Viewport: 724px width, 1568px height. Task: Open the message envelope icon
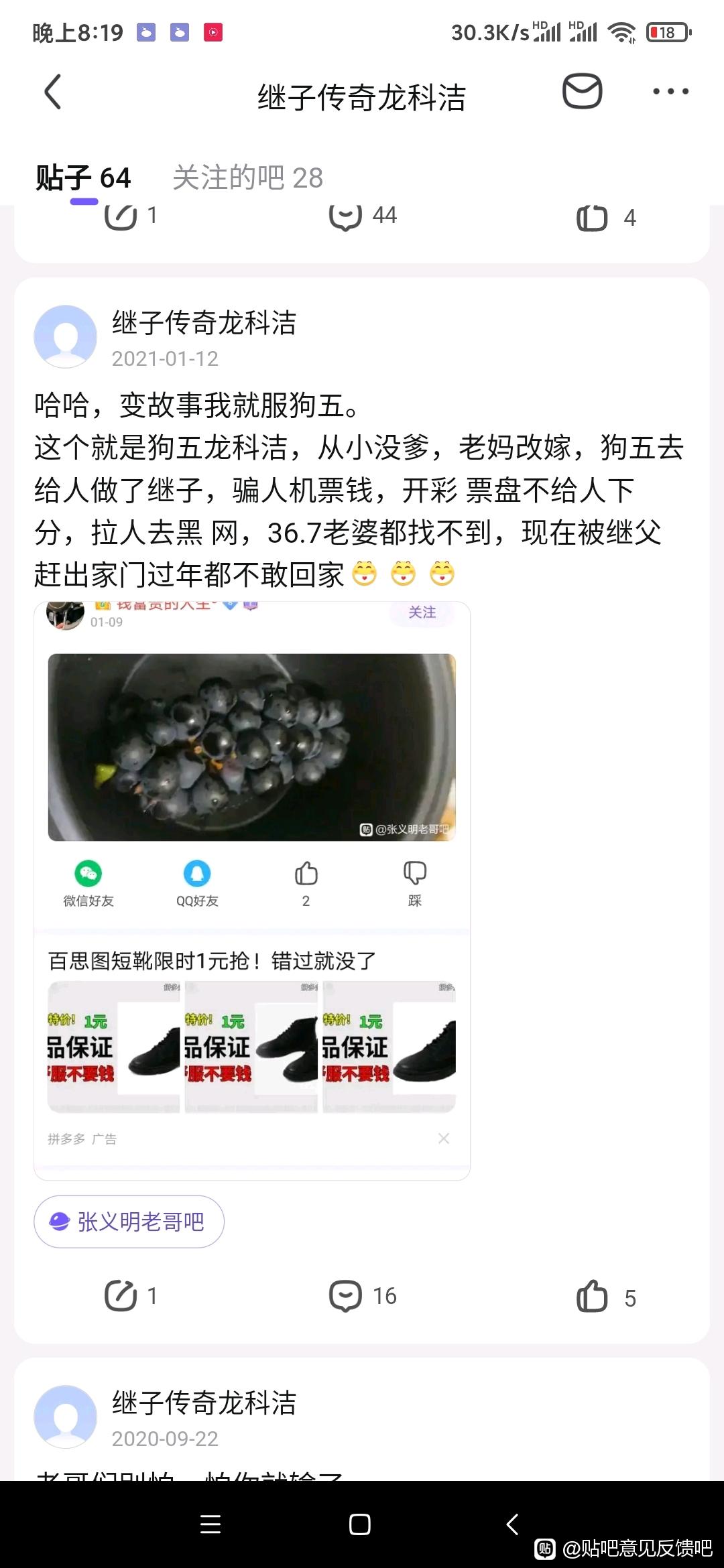coord(581,92)
